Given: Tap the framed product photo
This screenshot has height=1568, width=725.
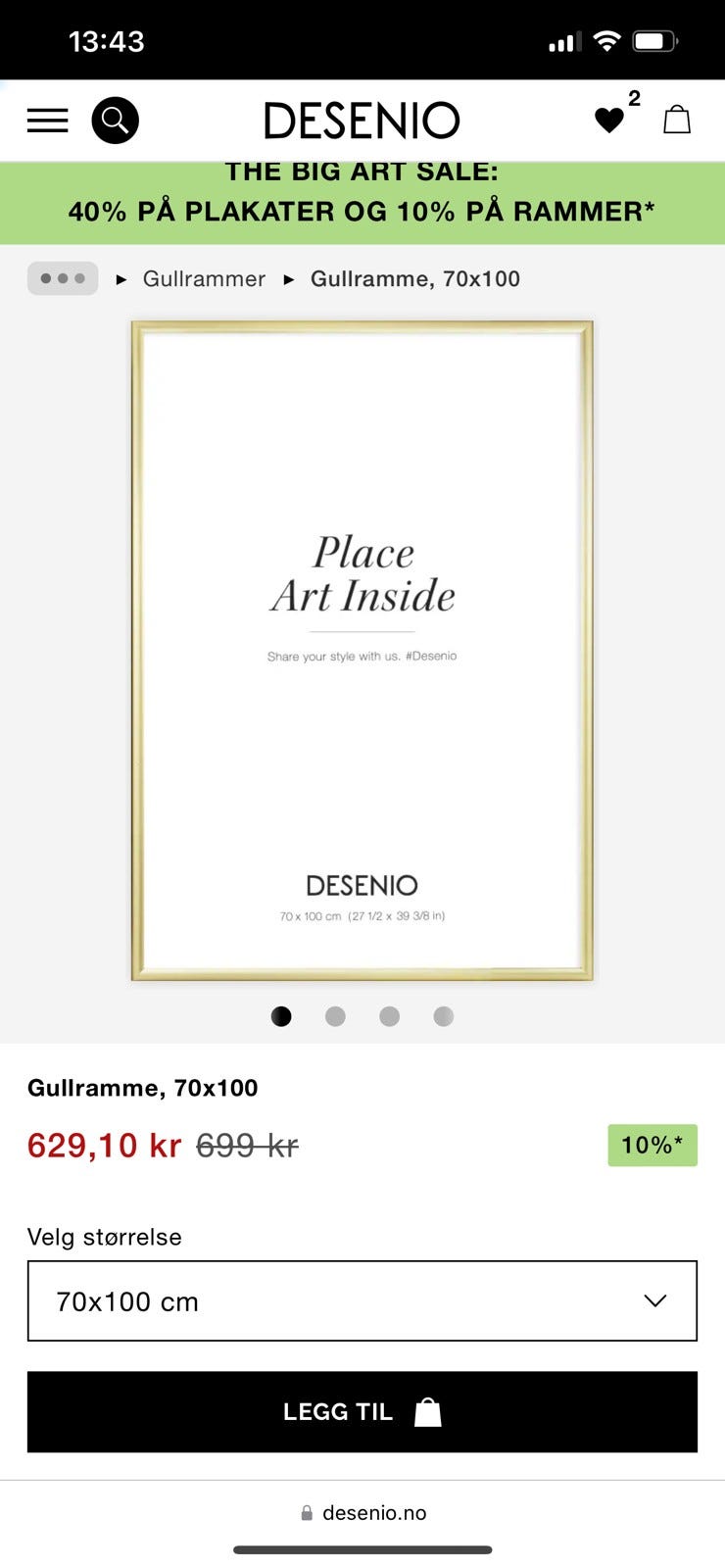Looking at the screenshot, I should click(362, 649).
